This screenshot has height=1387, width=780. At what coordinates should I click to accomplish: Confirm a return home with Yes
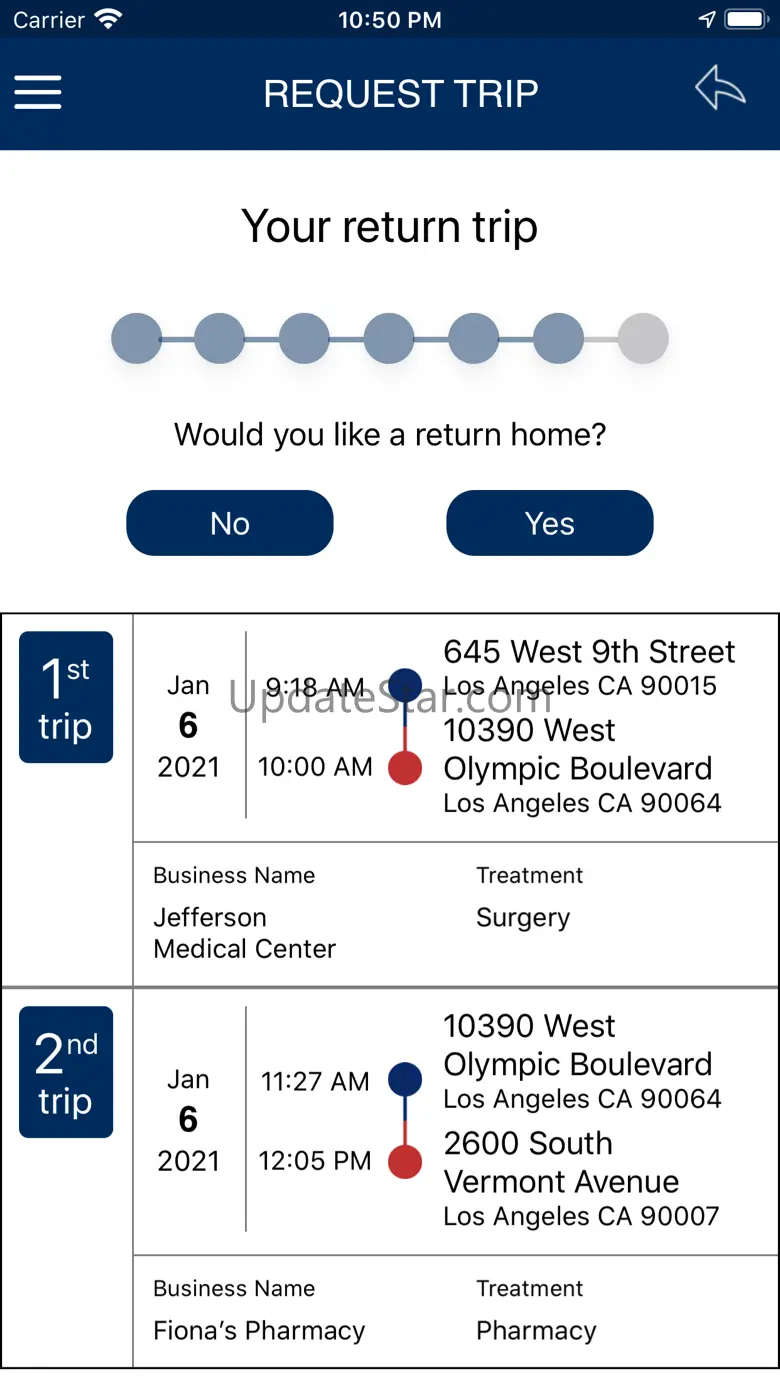(549, 523)
